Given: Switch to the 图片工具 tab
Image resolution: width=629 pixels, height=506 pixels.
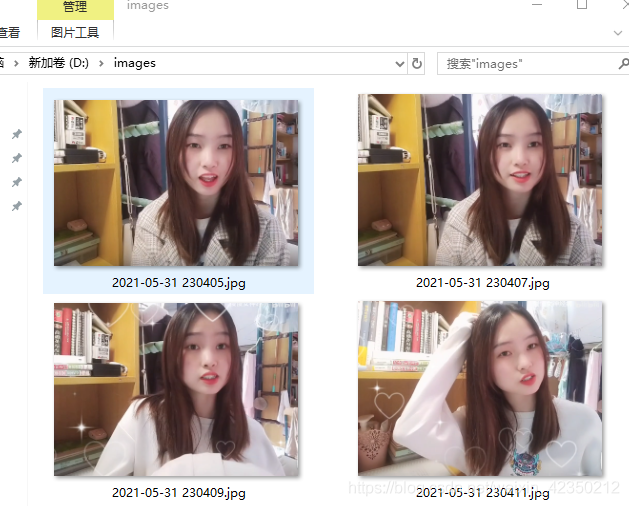Looking at the screenshot, I should point(75,32).
